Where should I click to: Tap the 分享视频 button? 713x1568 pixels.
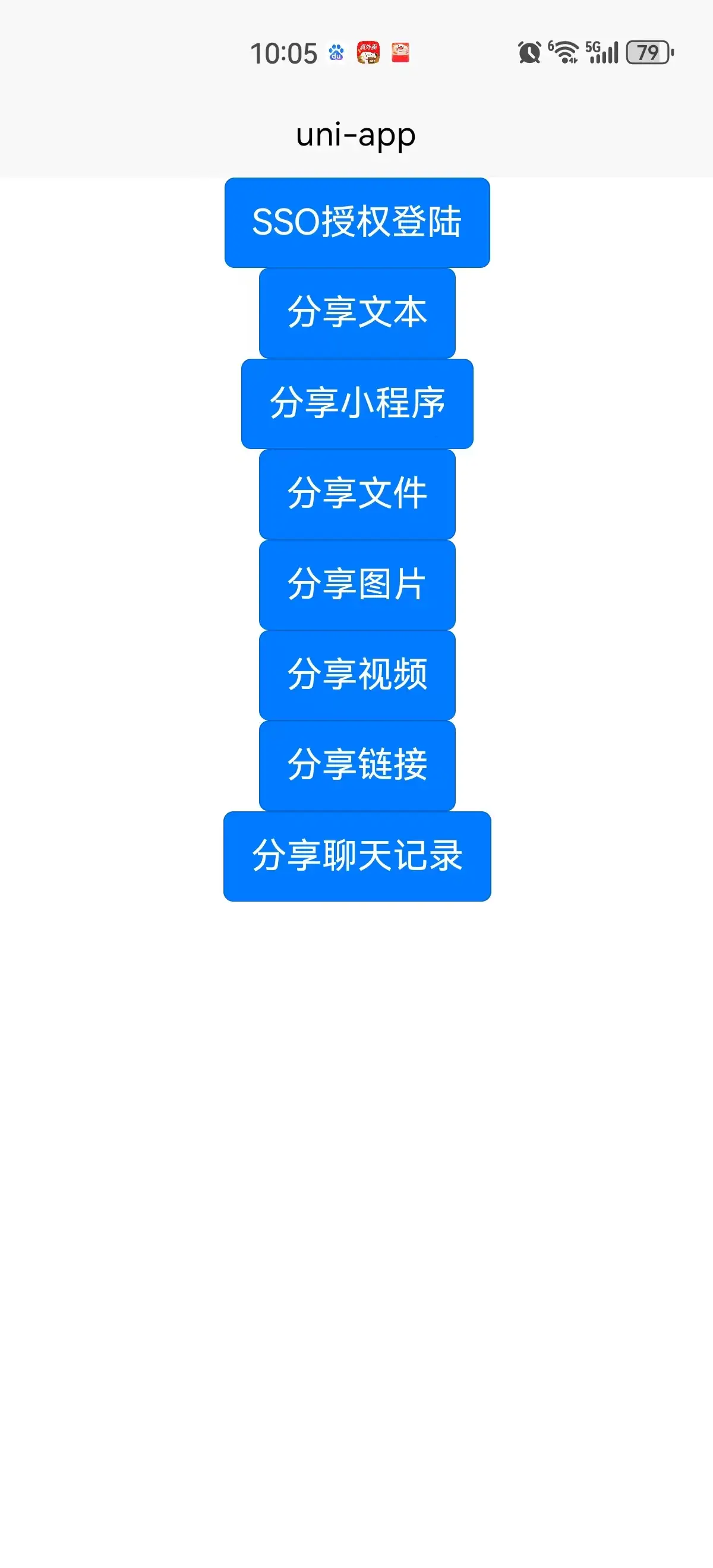[x=357, y=675]
